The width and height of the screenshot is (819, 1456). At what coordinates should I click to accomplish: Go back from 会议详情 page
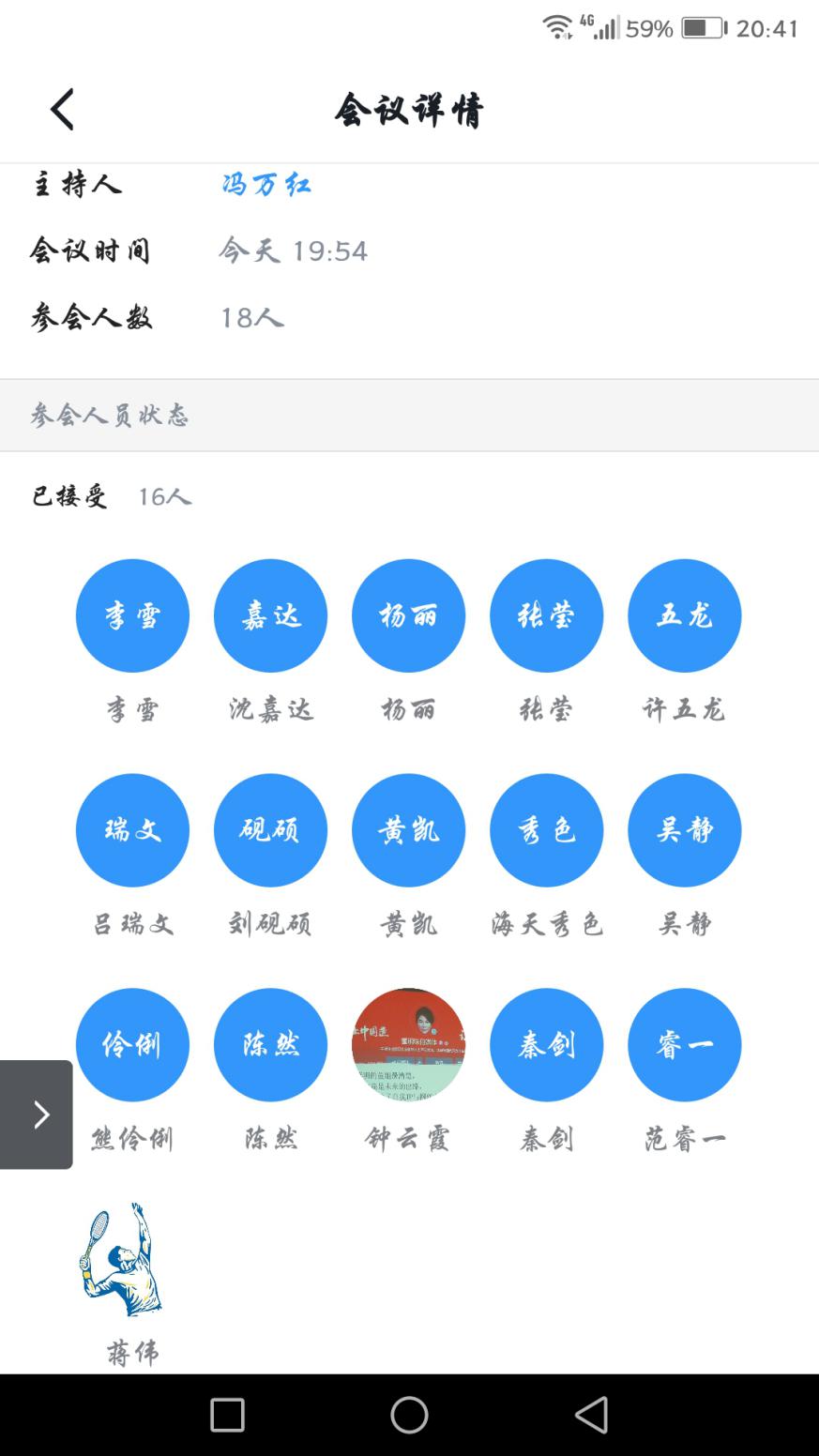pyautogui.click(x=62, y=110)
